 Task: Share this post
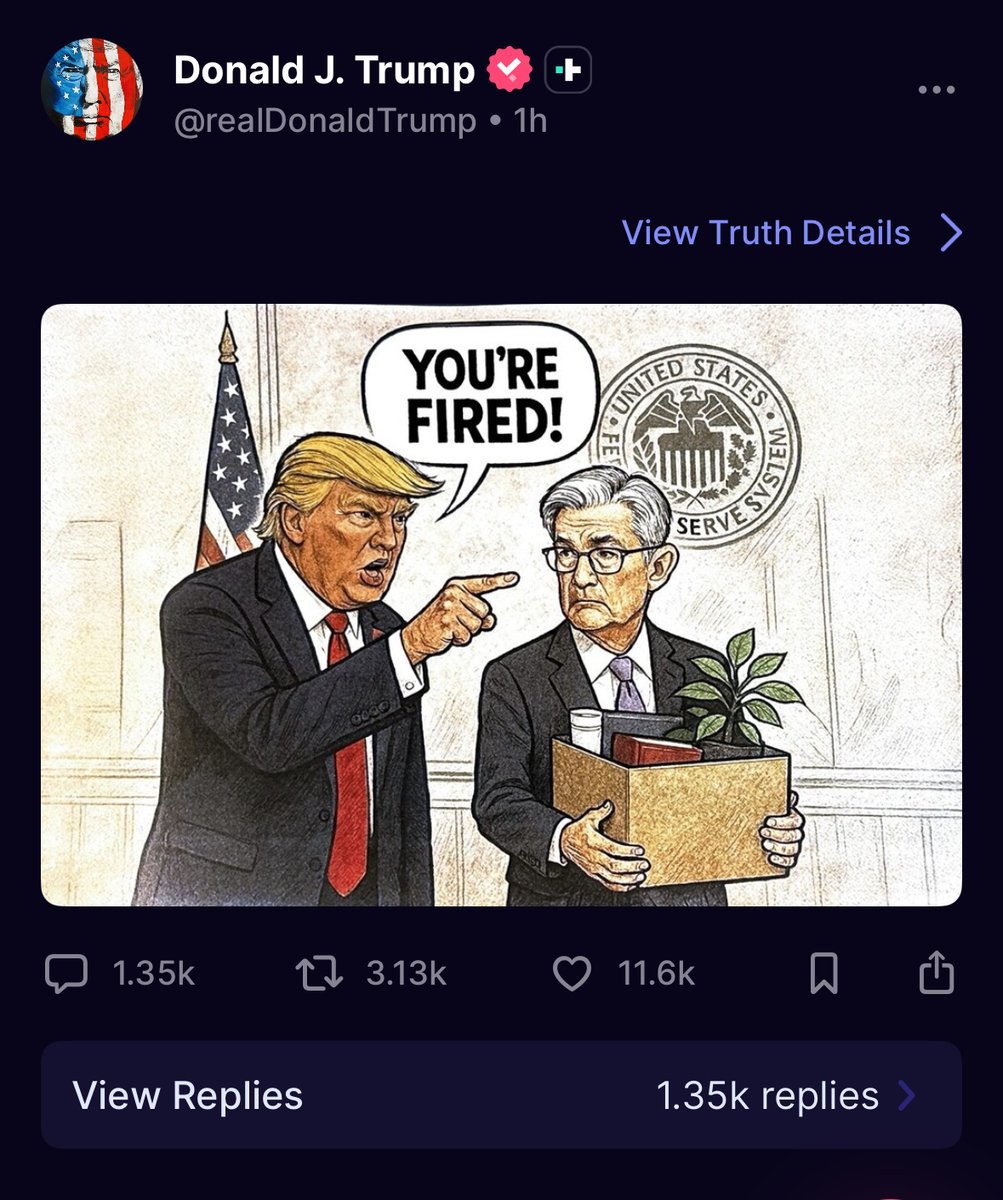tap(936, 972)
